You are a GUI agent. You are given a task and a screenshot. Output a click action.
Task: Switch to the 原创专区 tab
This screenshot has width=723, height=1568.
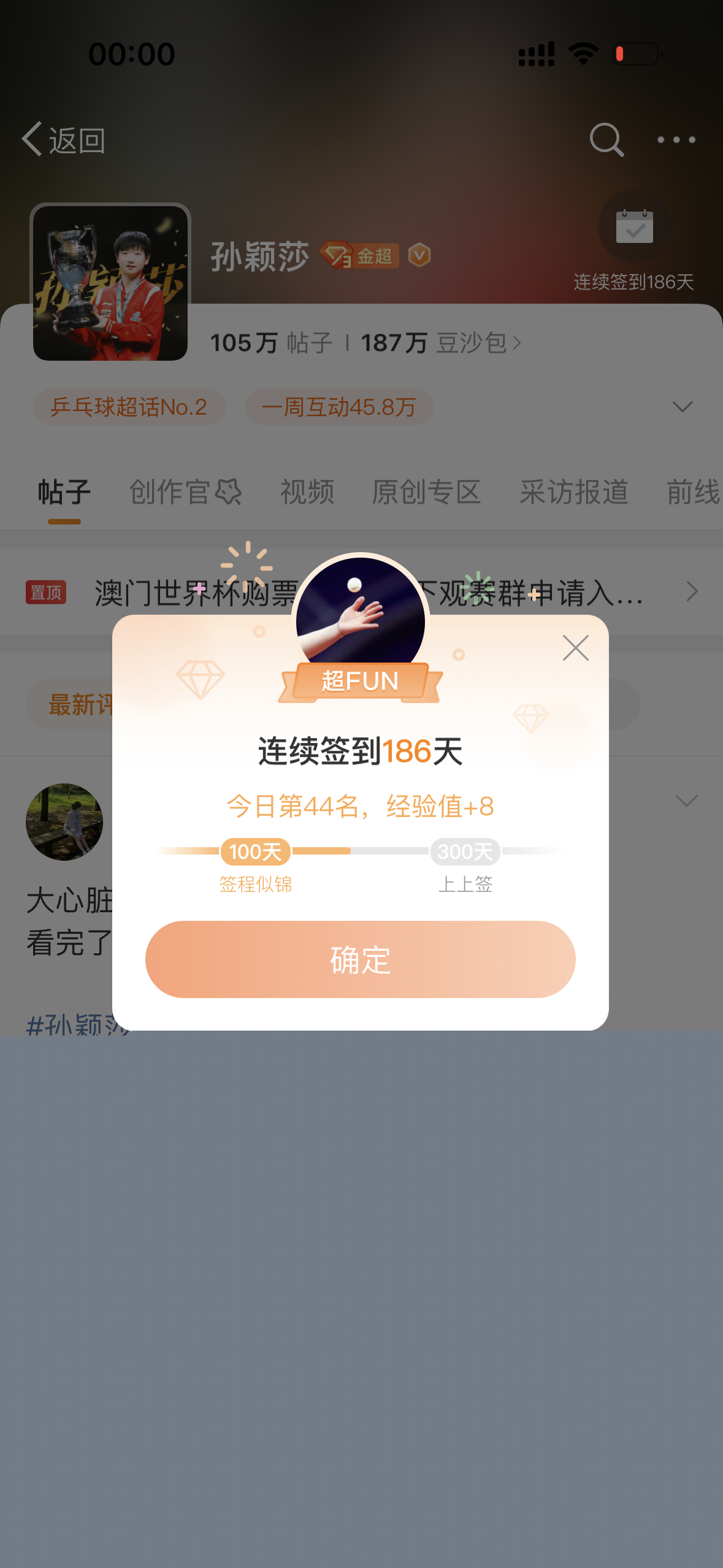(x=427, y=492)
